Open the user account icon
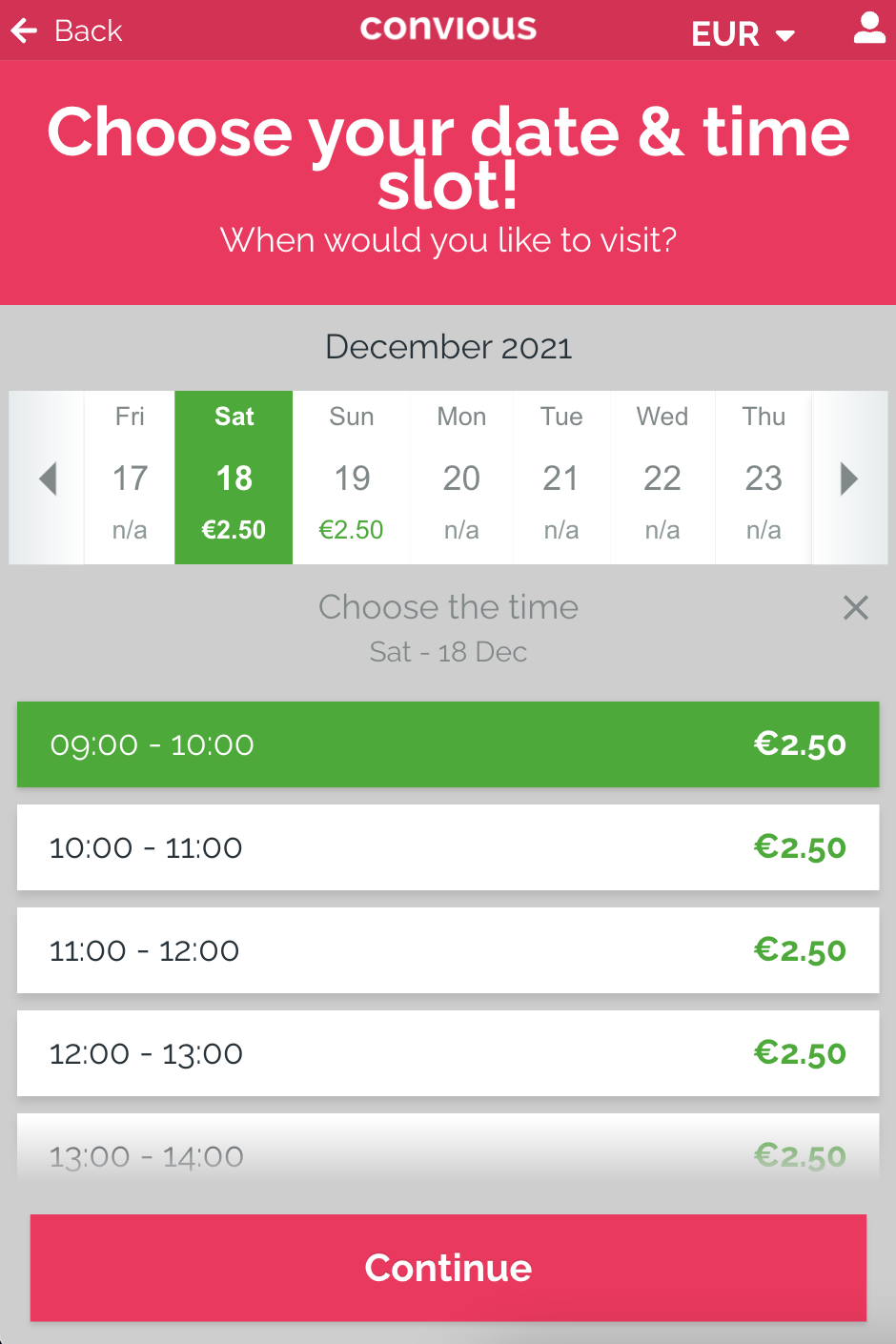Image resolution: width=896 pixels, height=1344 pixels. click(868, 29)
